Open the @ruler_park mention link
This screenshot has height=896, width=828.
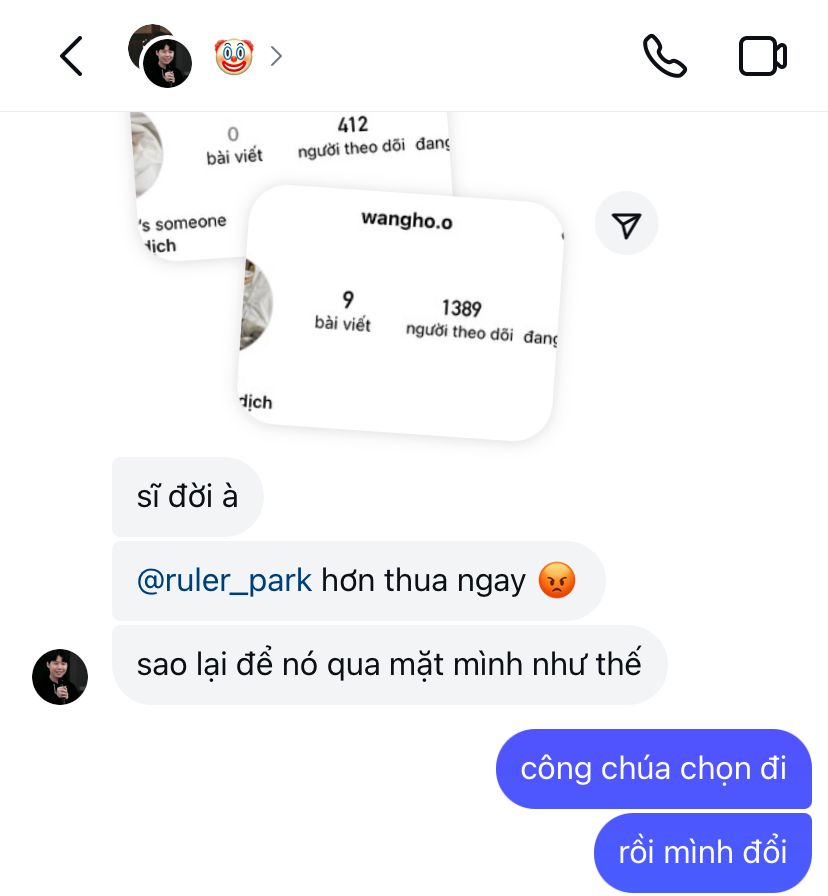[x=224, y=580]
